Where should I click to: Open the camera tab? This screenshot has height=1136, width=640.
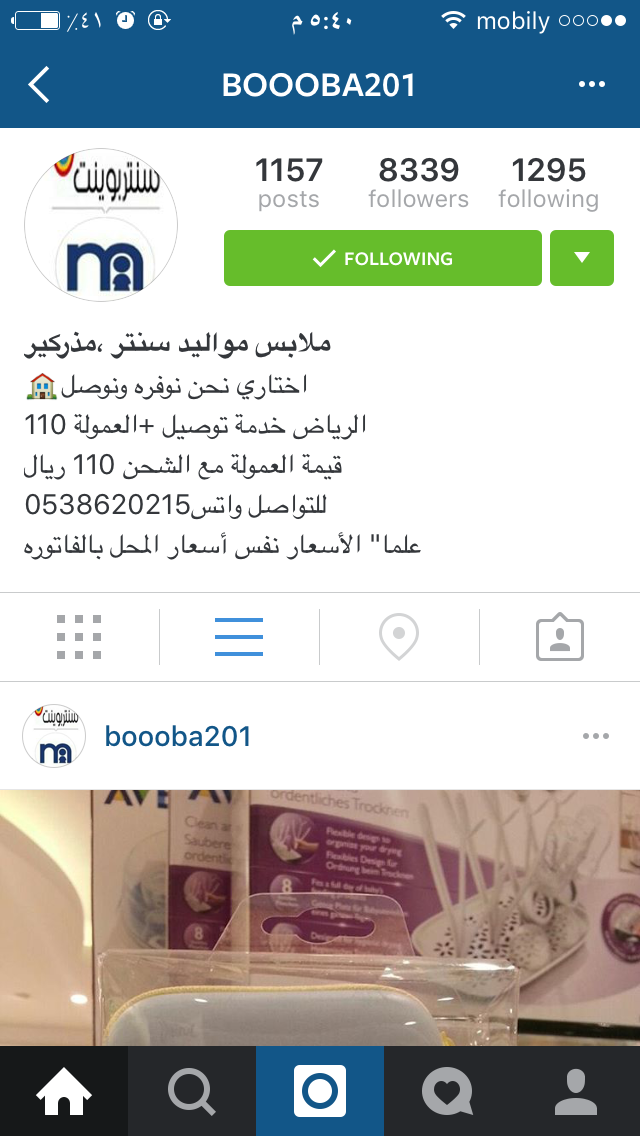(x=320, y=1091)
